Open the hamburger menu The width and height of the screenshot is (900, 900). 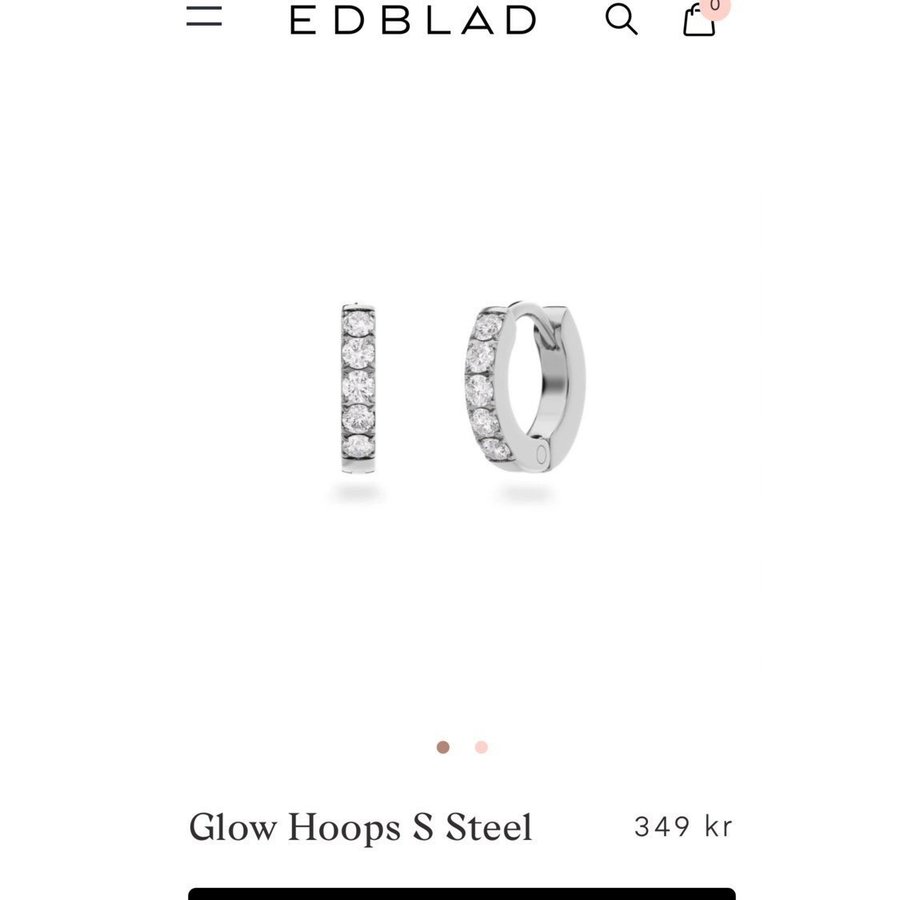pyautogui.click(x=204, y=16)
